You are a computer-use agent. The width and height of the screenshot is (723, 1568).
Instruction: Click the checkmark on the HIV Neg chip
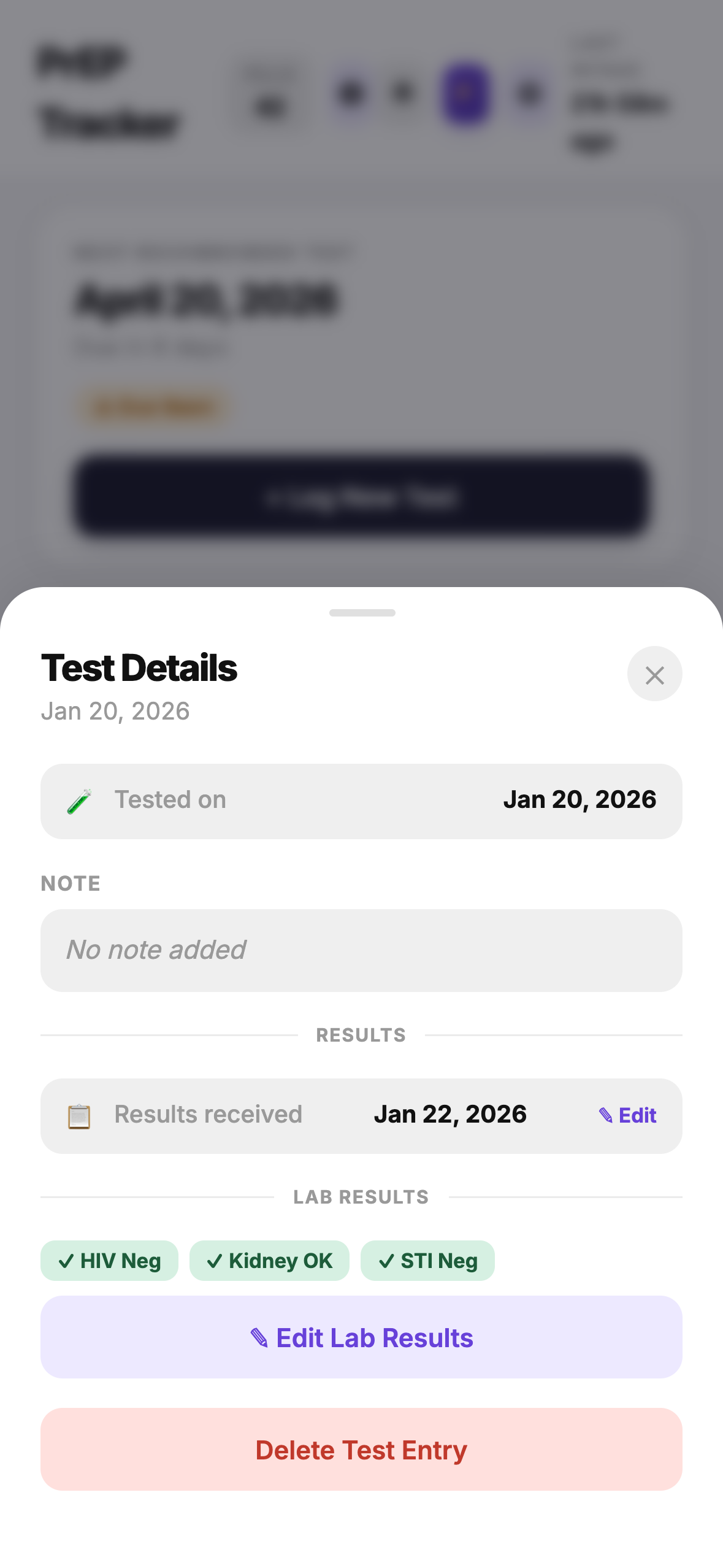(67, 1260)
